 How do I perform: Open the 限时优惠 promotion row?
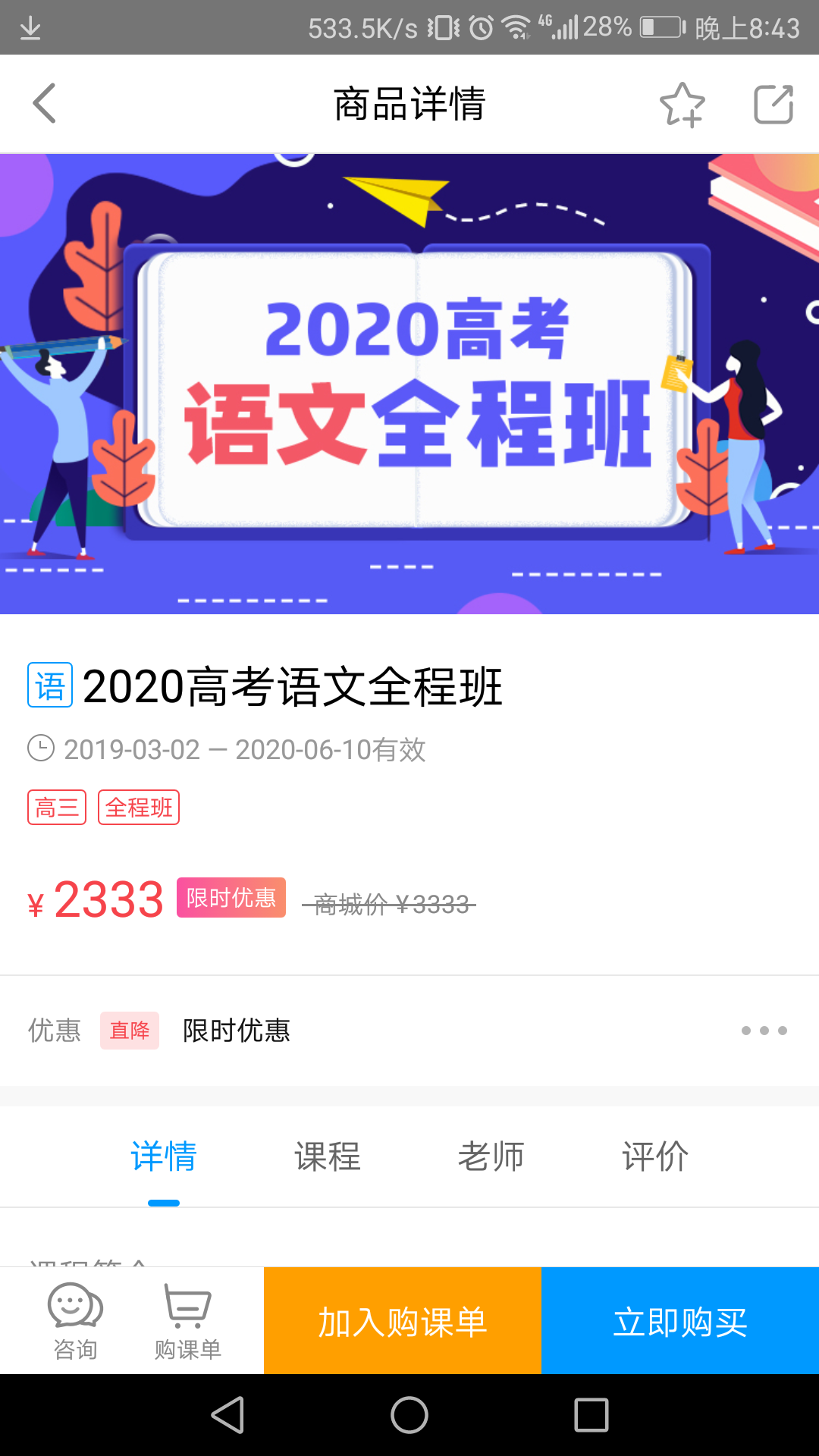click(x=236, y=1031)
